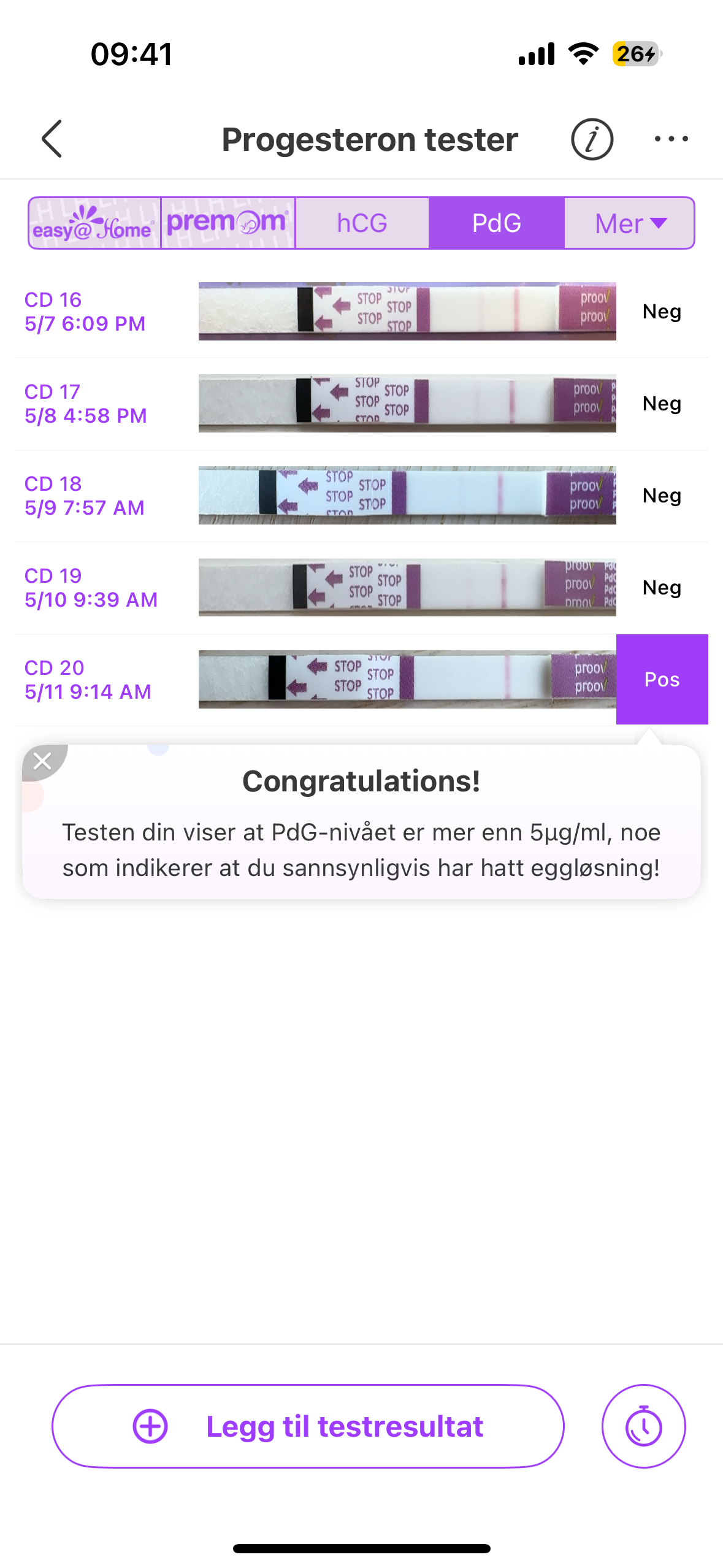Tap the Pos result for CD 20

coord(662,680)
